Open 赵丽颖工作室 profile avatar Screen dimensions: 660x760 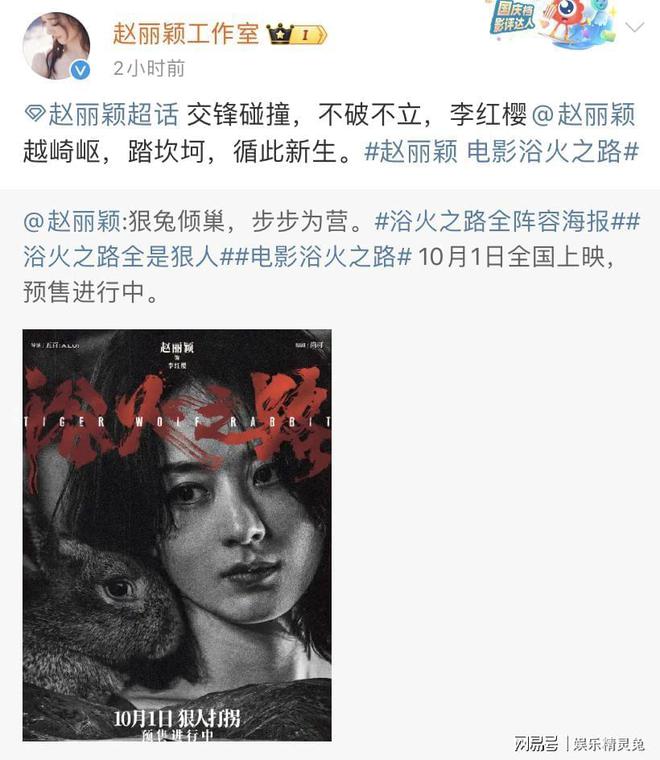(59, 46)
